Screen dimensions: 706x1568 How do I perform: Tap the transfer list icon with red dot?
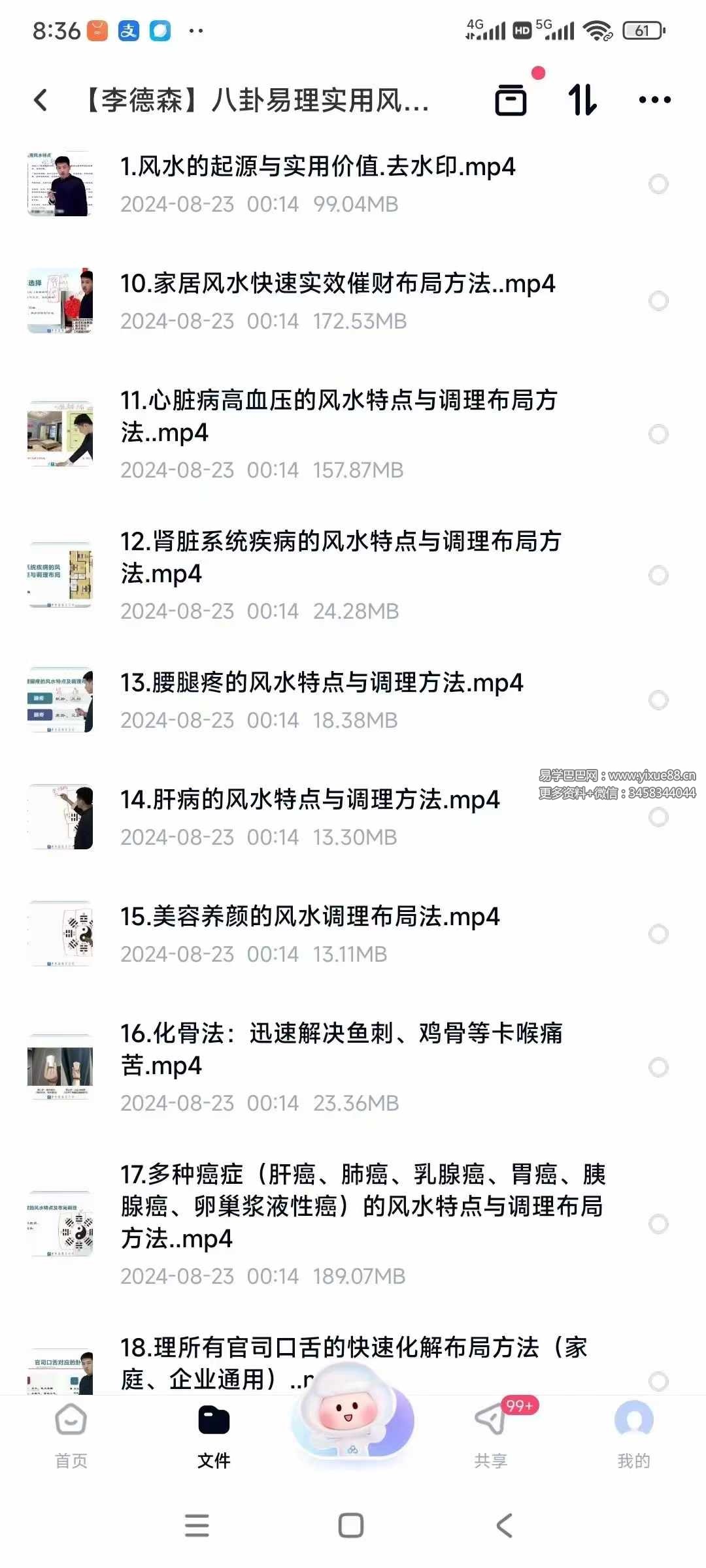(x=512, y=99)
